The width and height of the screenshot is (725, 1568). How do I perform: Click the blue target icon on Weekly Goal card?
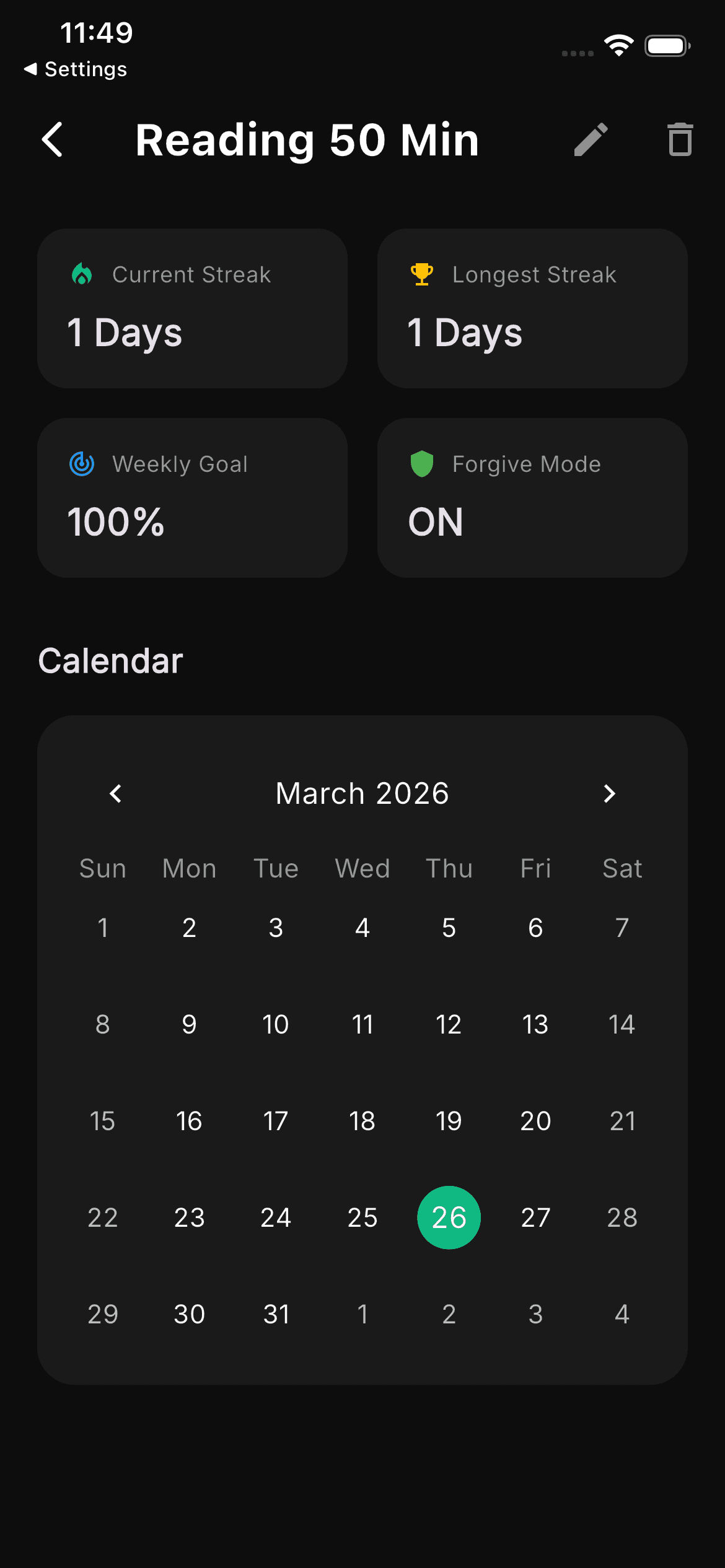82,464
